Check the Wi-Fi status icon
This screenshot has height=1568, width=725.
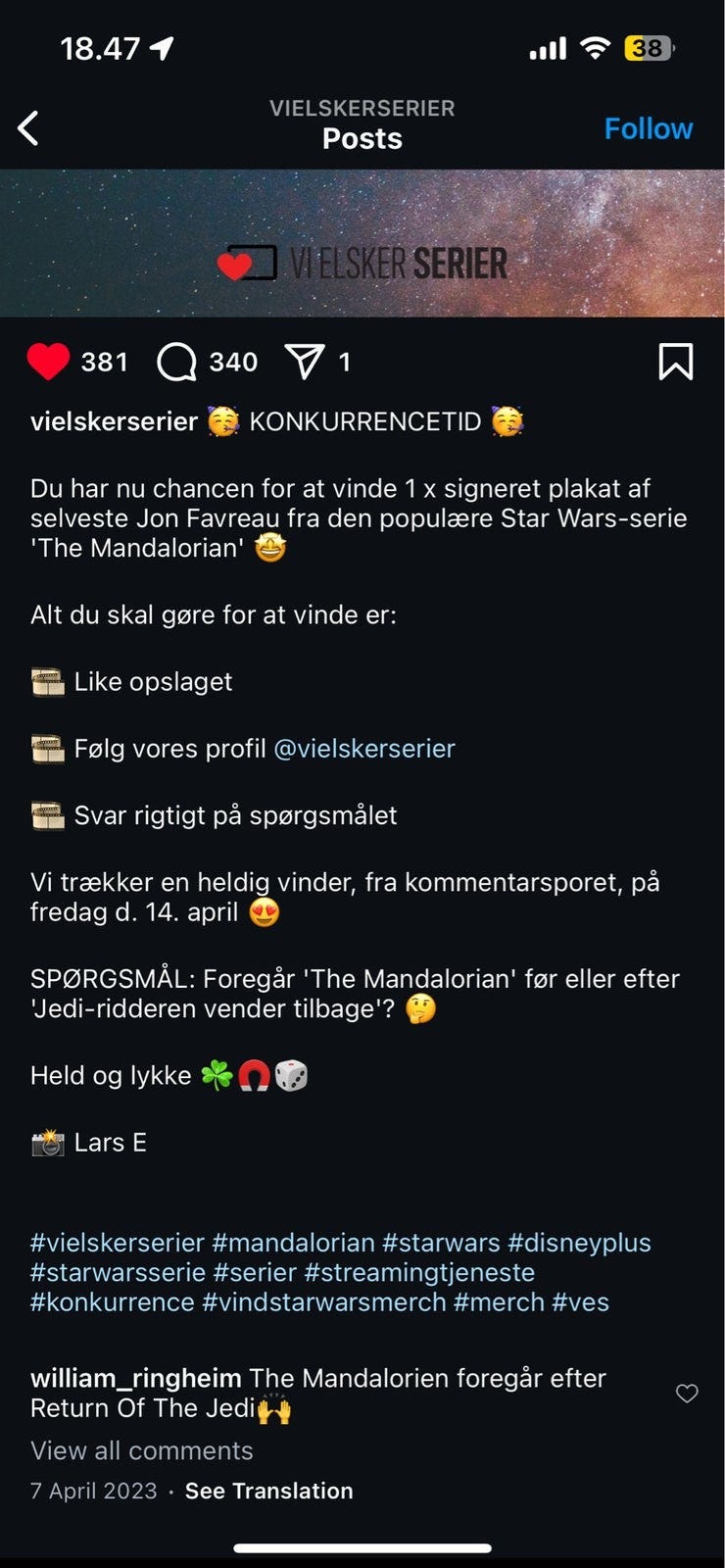pos(595,45)
